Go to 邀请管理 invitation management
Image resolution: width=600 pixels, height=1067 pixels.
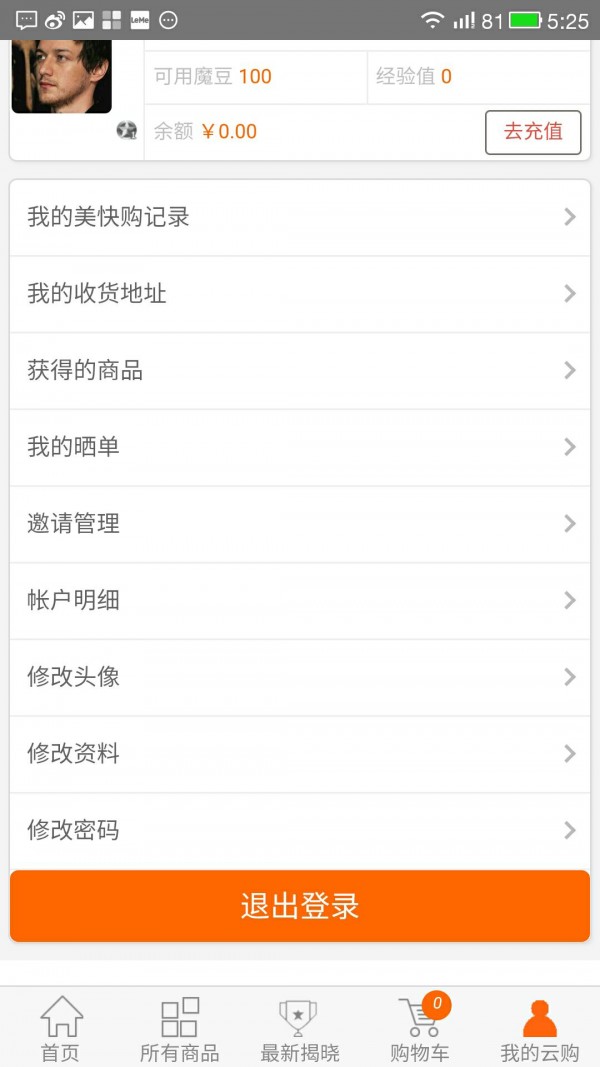(x=300, y=524)
